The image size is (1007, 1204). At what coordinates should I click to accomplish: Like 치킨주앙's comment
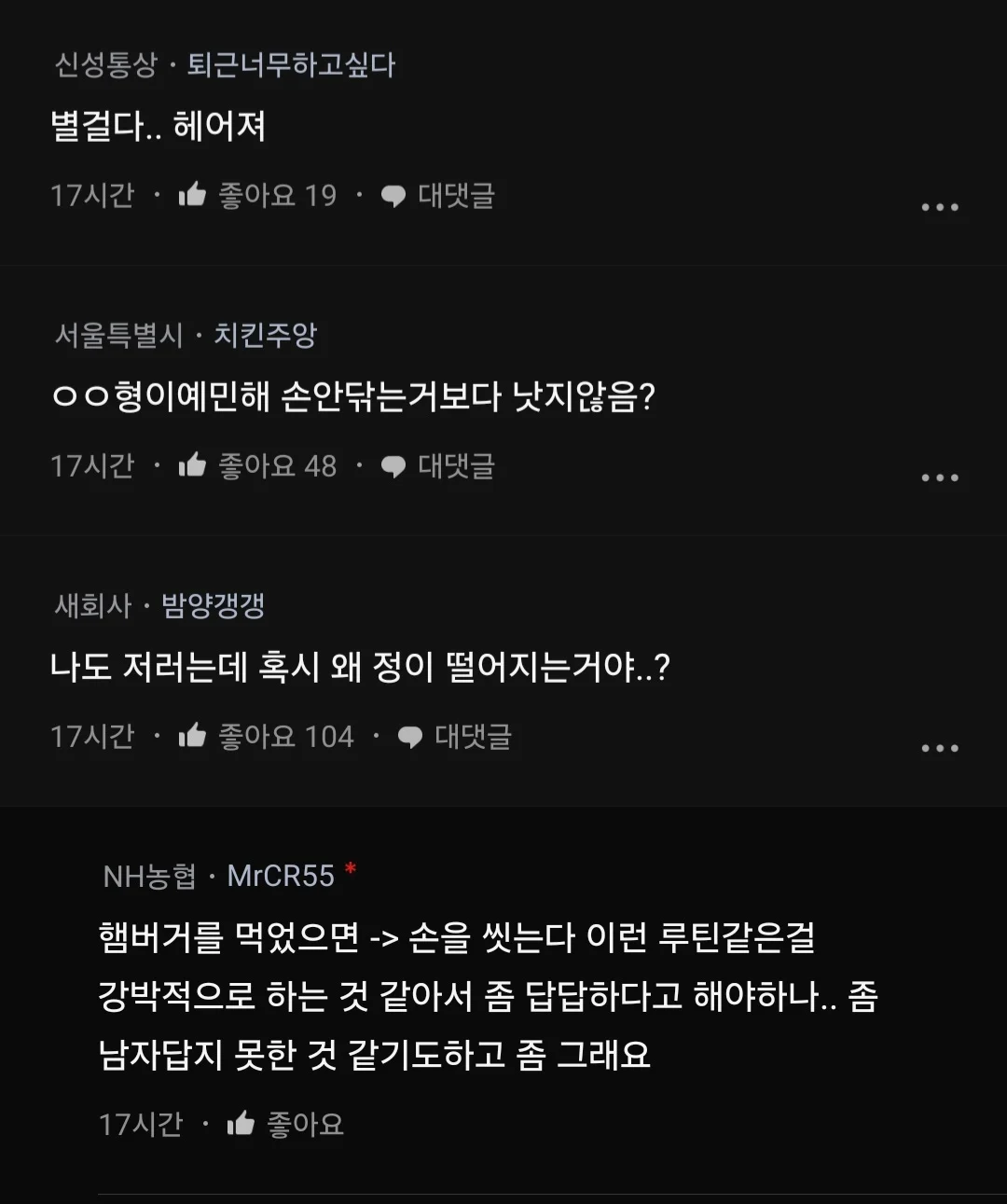coord(193,464)
